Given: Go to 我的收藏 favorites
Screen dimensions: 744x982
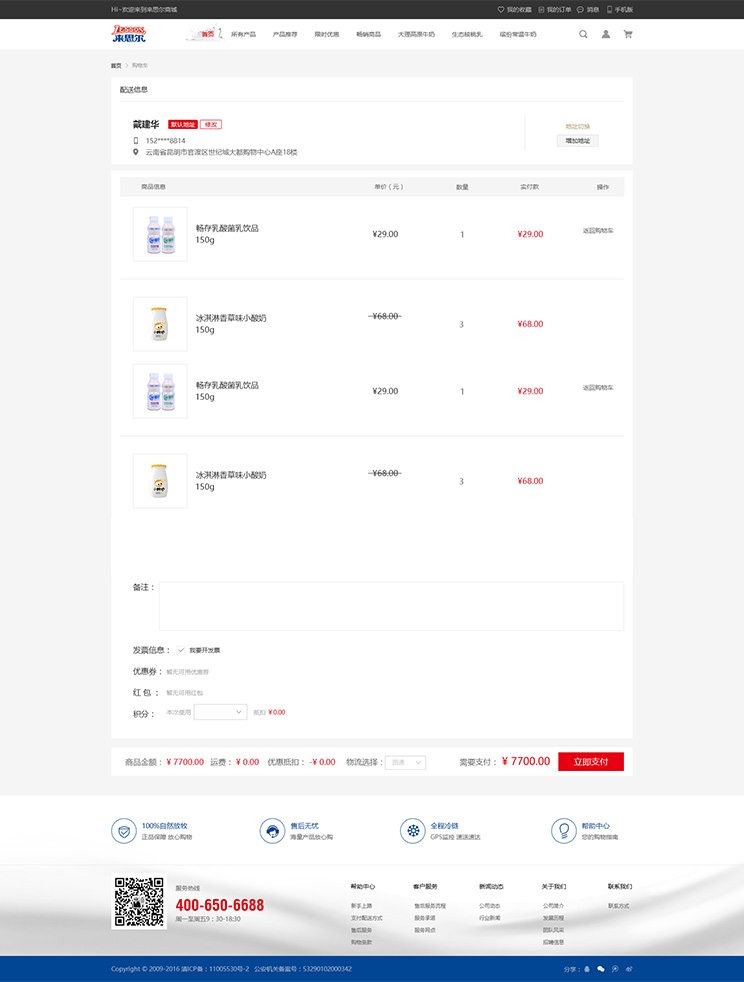Looking at the screenshot, I should coord(514,9).
